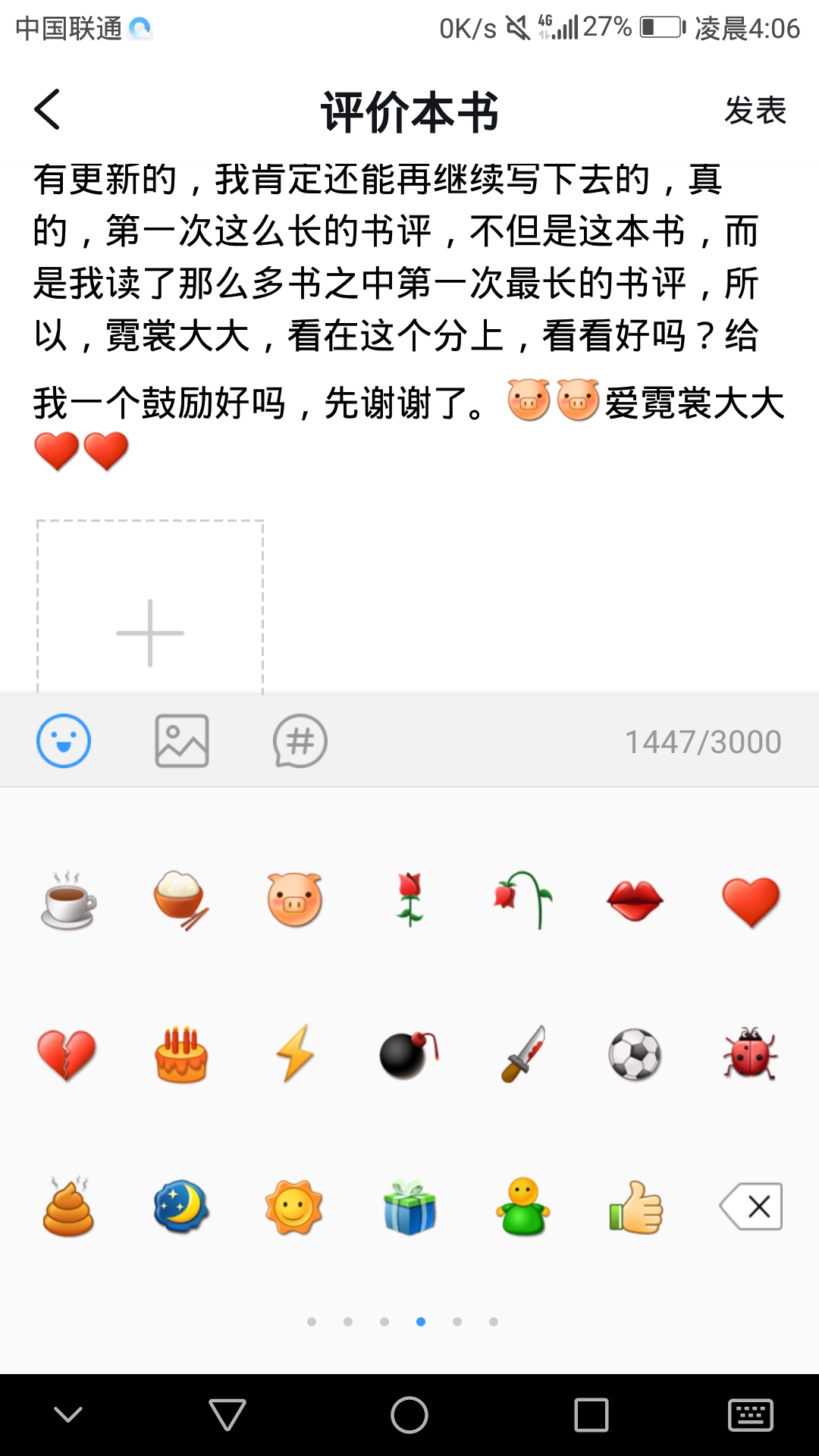The image size is (819, 1456).
Task: Delete last character with backspace key
Action: [x=751, y=1206]
